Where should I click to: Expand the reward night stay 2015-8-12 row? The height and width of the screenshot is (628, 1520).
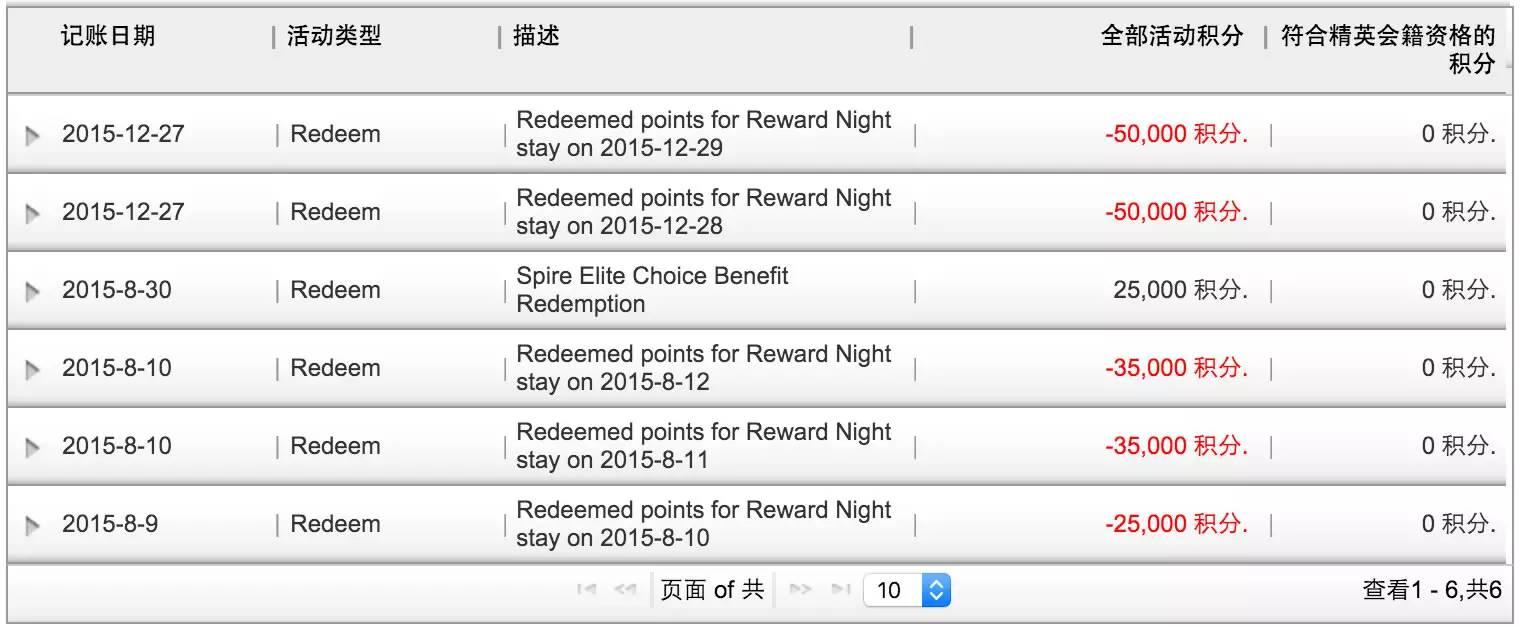[x=33, y=369]
